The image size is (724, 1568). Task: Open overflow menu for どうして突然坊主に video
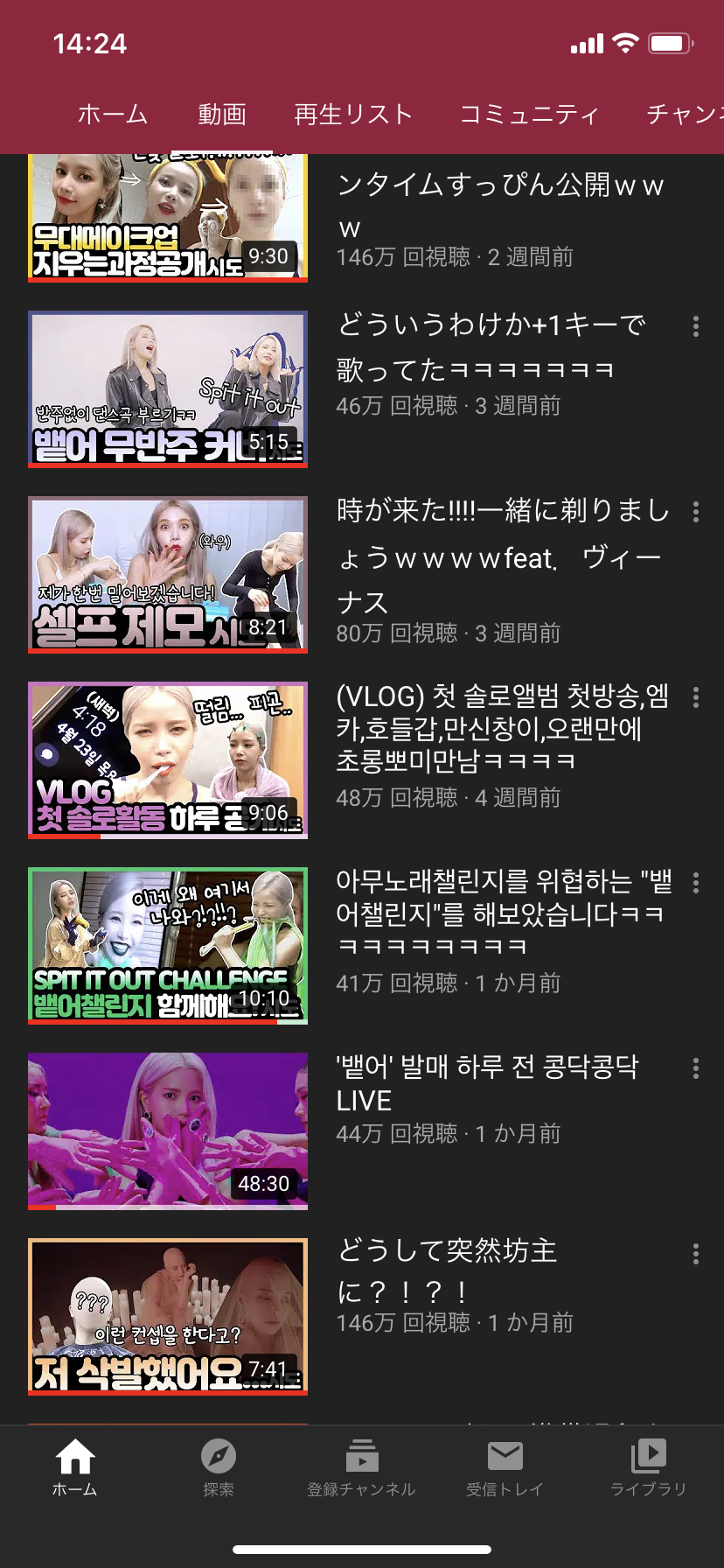(x=696, y=1254)
